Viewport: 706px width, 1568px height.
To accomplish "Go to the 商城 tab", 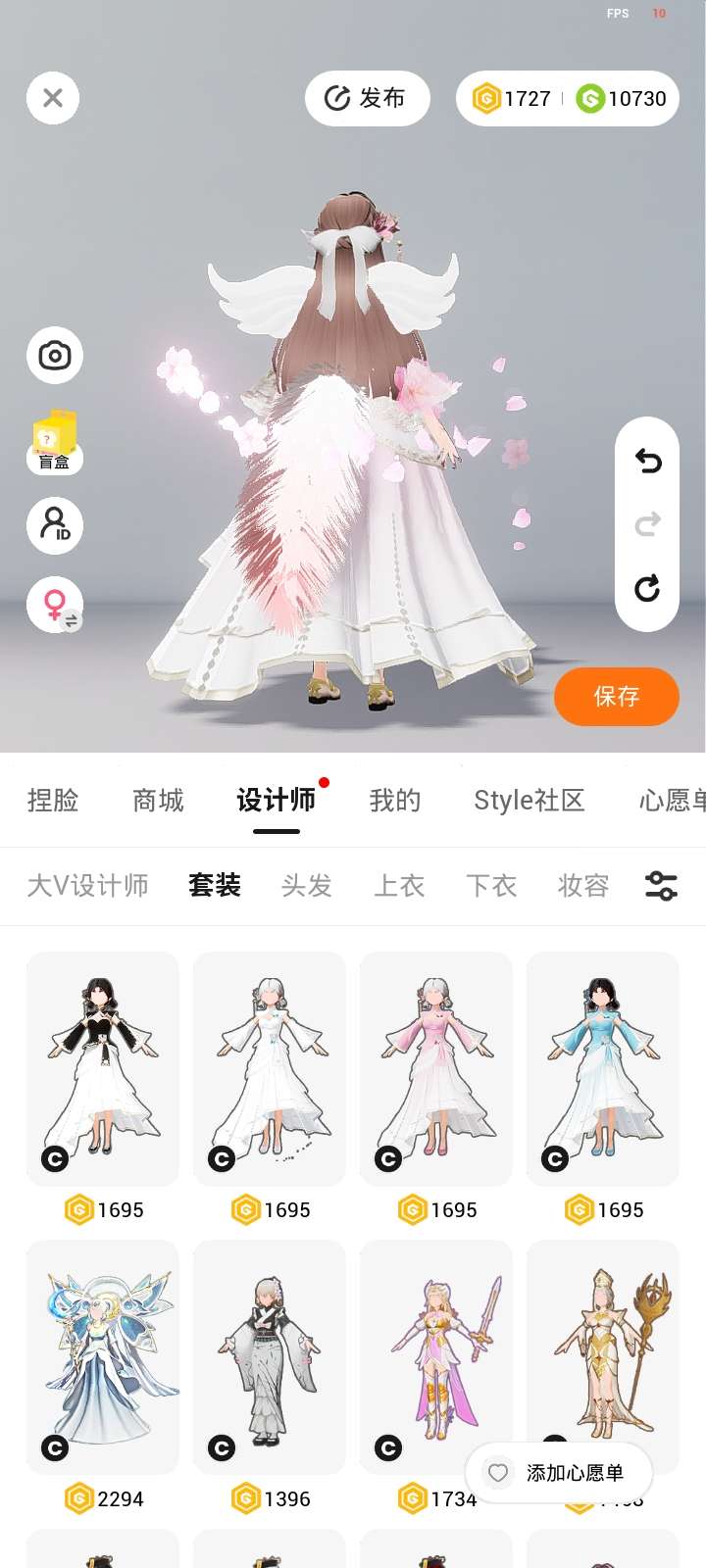I will [158, 801].
